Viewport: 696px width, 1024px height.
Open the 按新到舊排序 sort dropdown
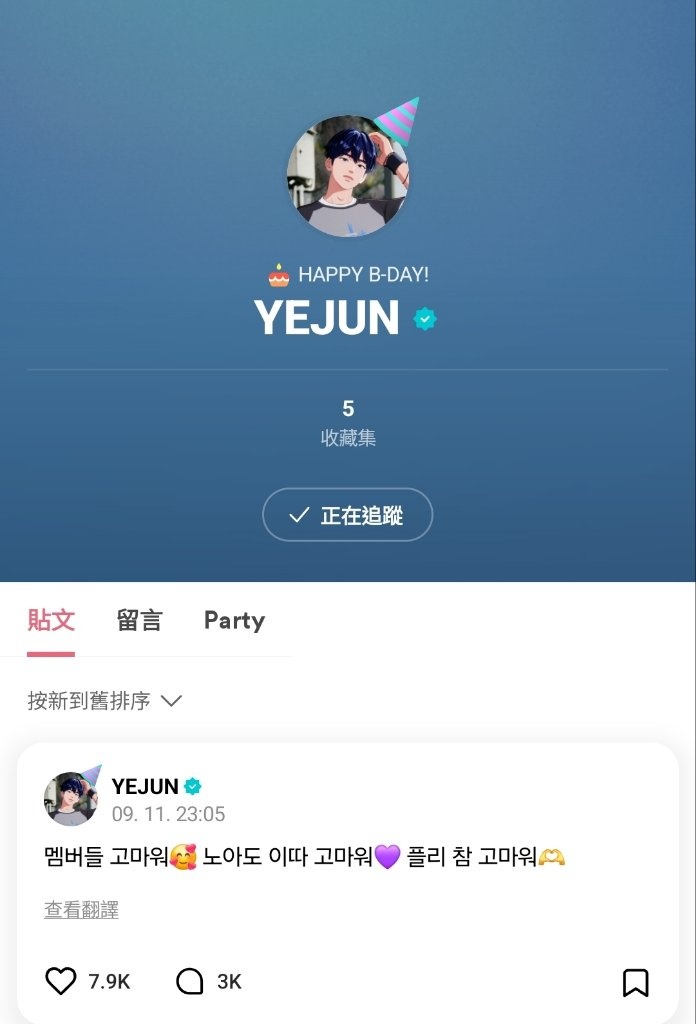point(105,701)
